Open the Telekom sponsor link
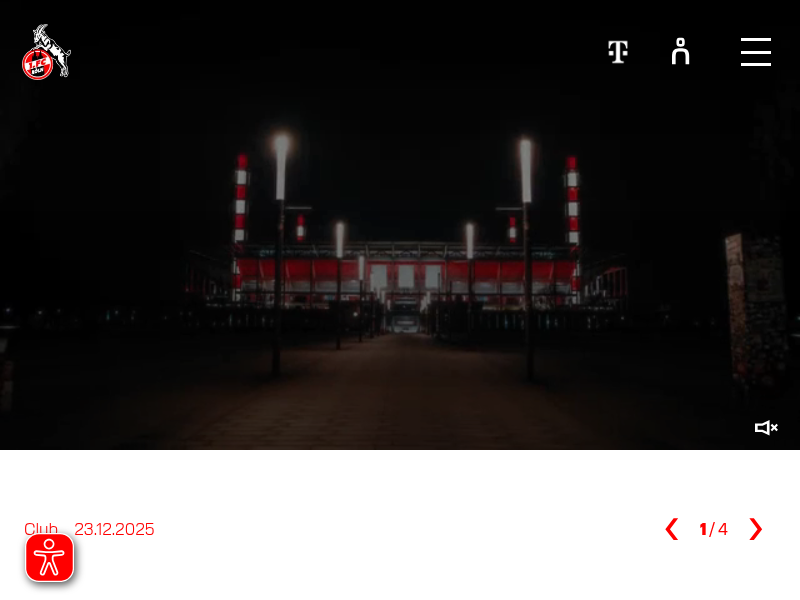 tap(618, 52)
